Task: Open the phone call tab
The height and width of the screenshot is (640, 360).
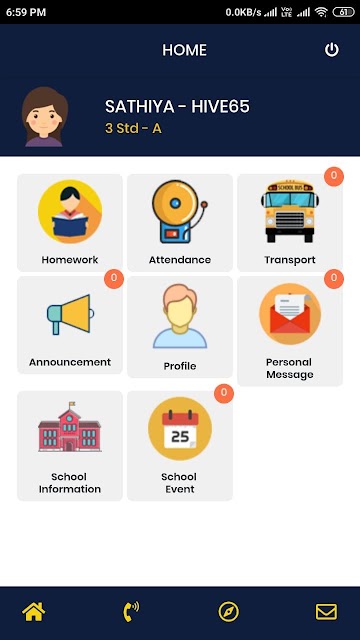Action: 131,612
